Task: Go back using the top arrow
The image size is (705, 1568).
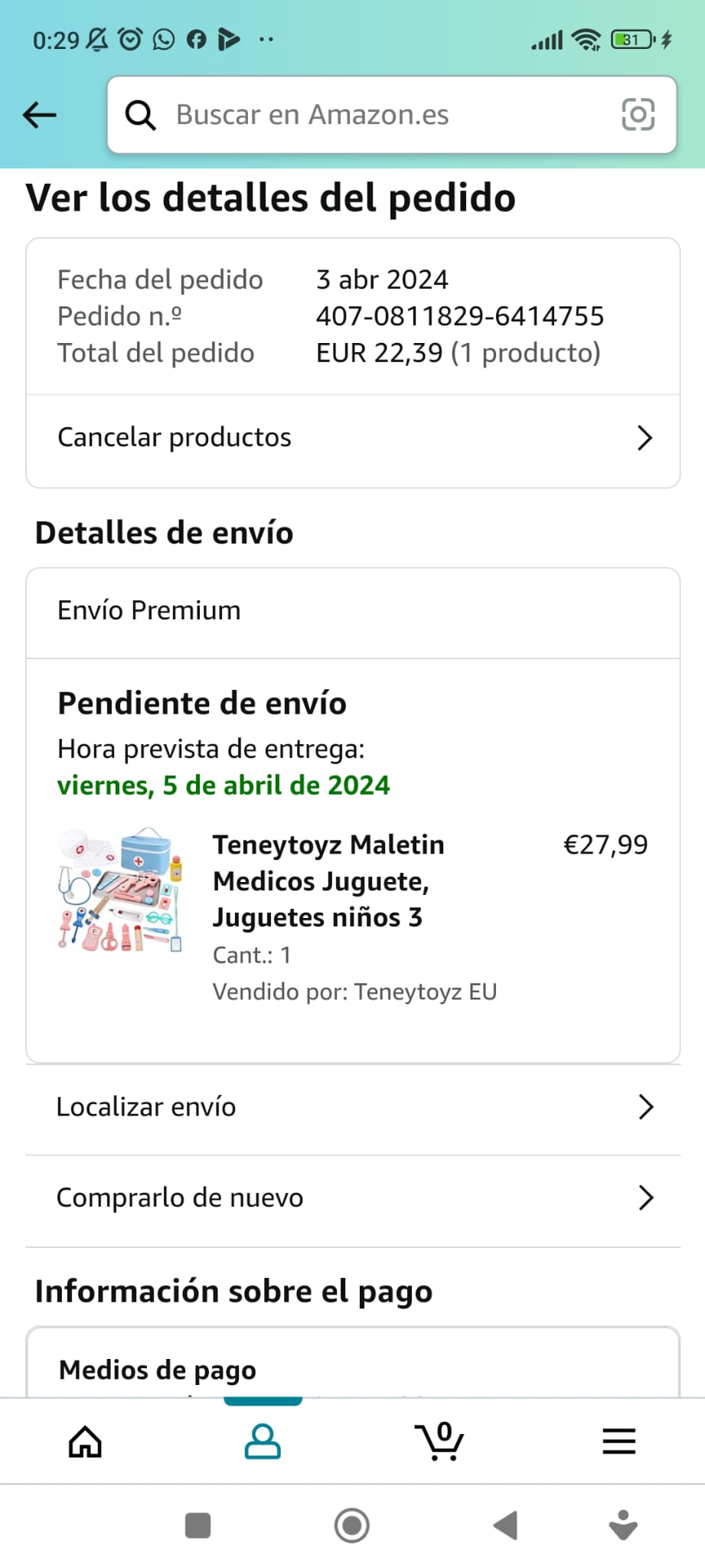Action: pyautogui.click(x=40, y=115)
